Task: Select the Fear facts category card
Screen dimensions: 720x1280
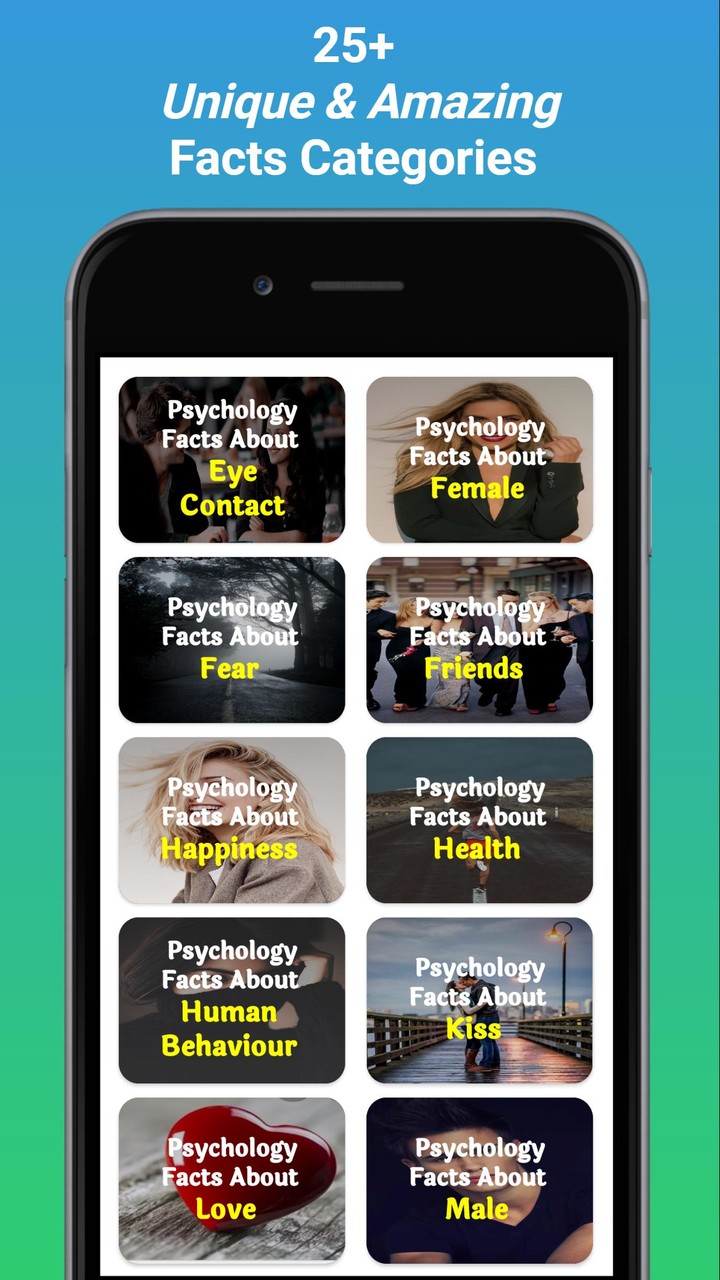Action: point(232,639)
